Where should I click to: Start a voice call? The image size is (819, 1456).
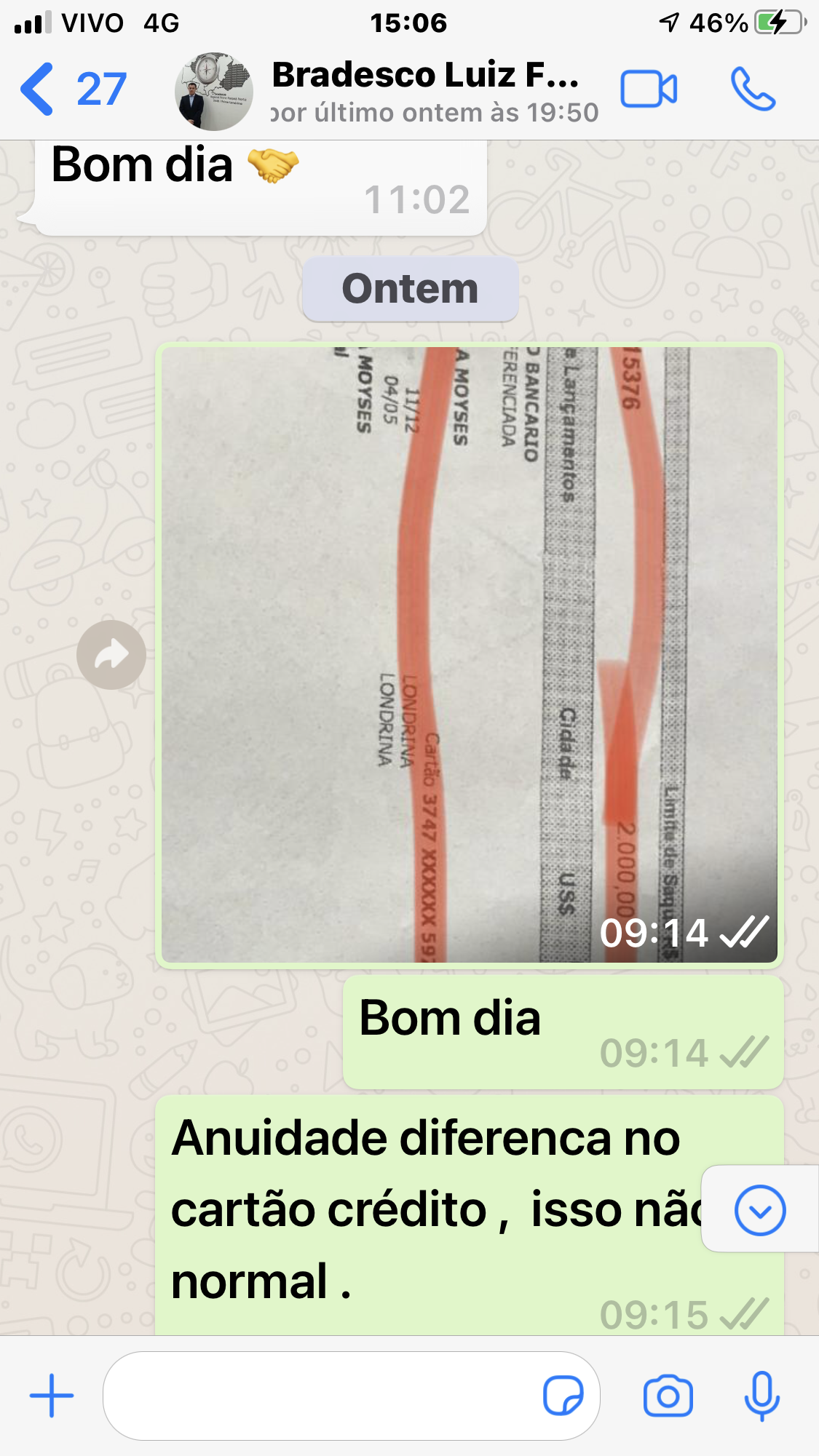coord(753,89)
